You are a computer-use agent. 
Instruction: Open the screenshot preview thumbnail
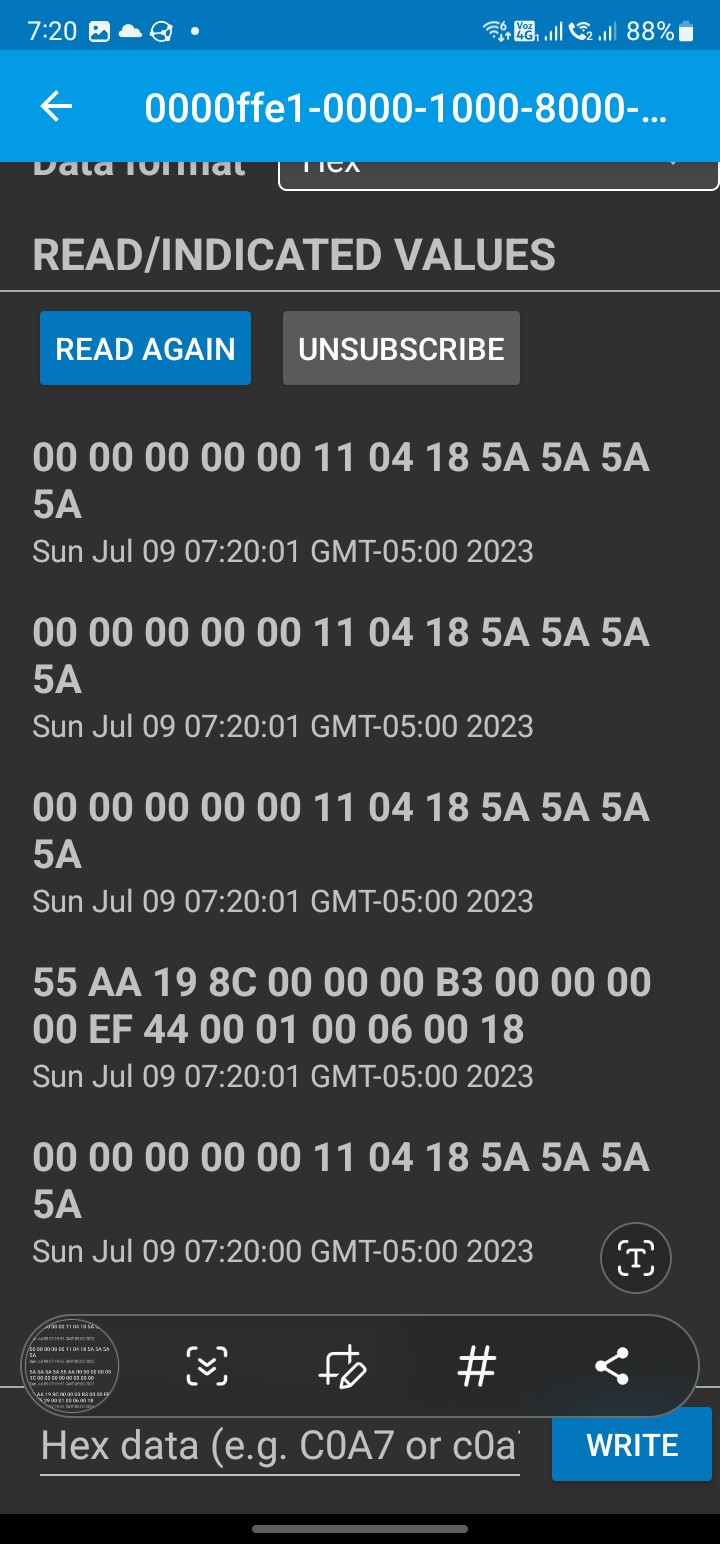coord(71,1366)
